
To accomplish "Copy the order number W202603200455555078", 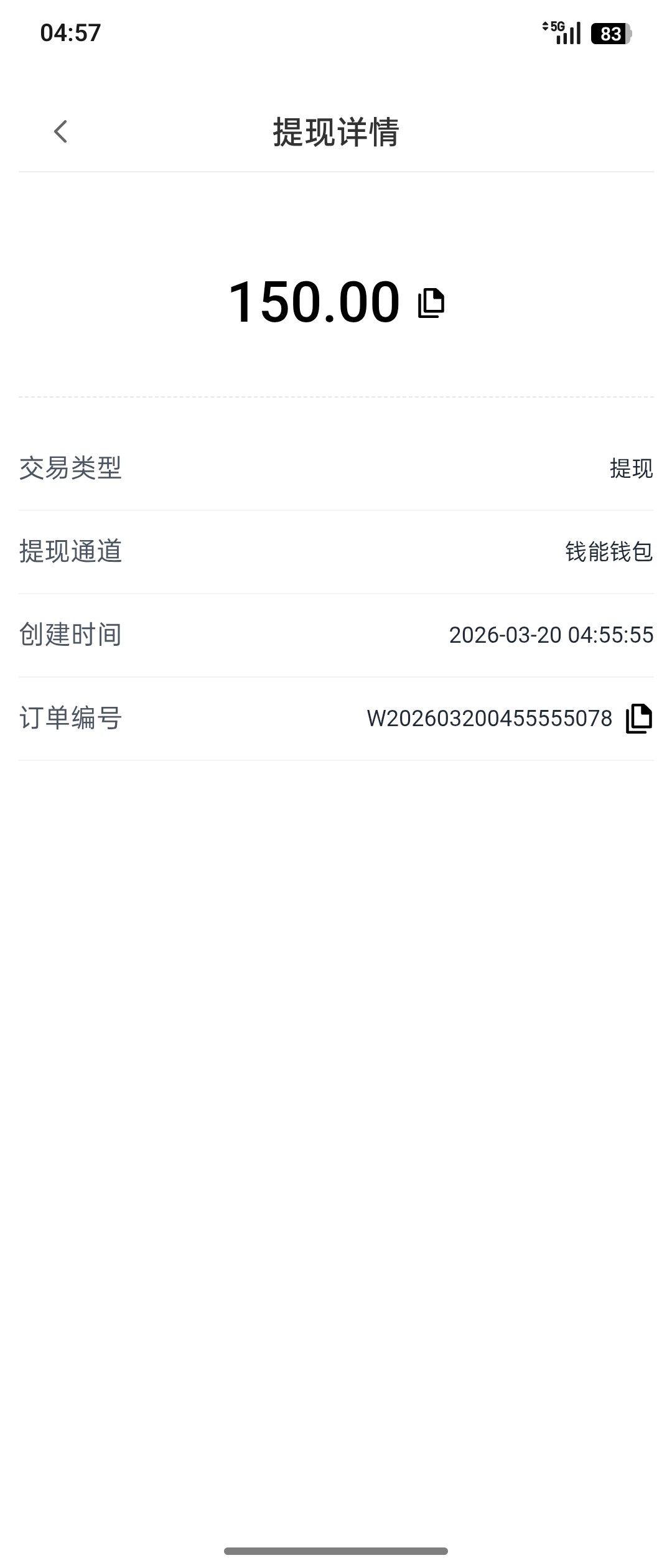I will 638,719.
